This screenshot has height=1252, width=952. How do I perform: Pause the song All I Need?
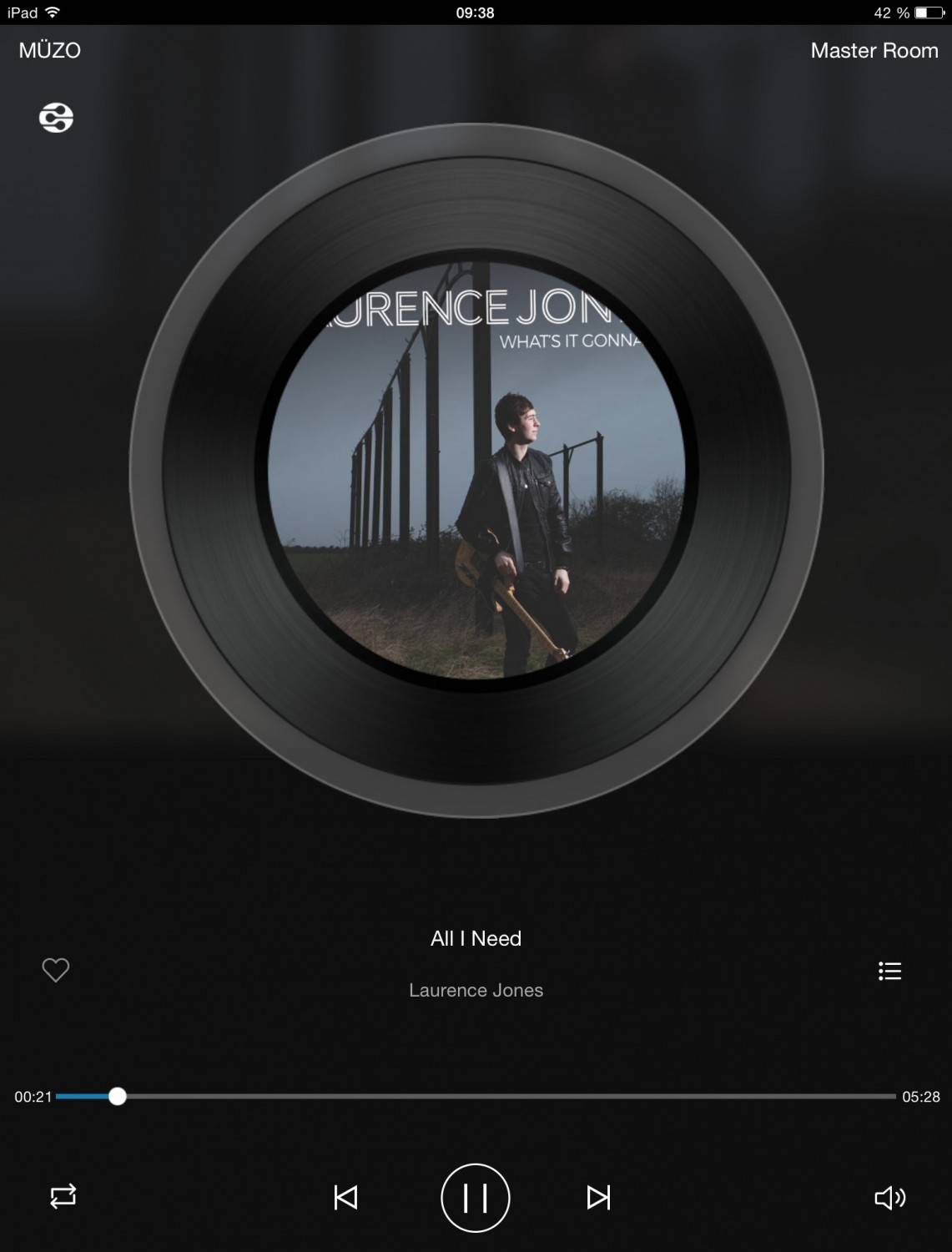(x=475, y=1198)
